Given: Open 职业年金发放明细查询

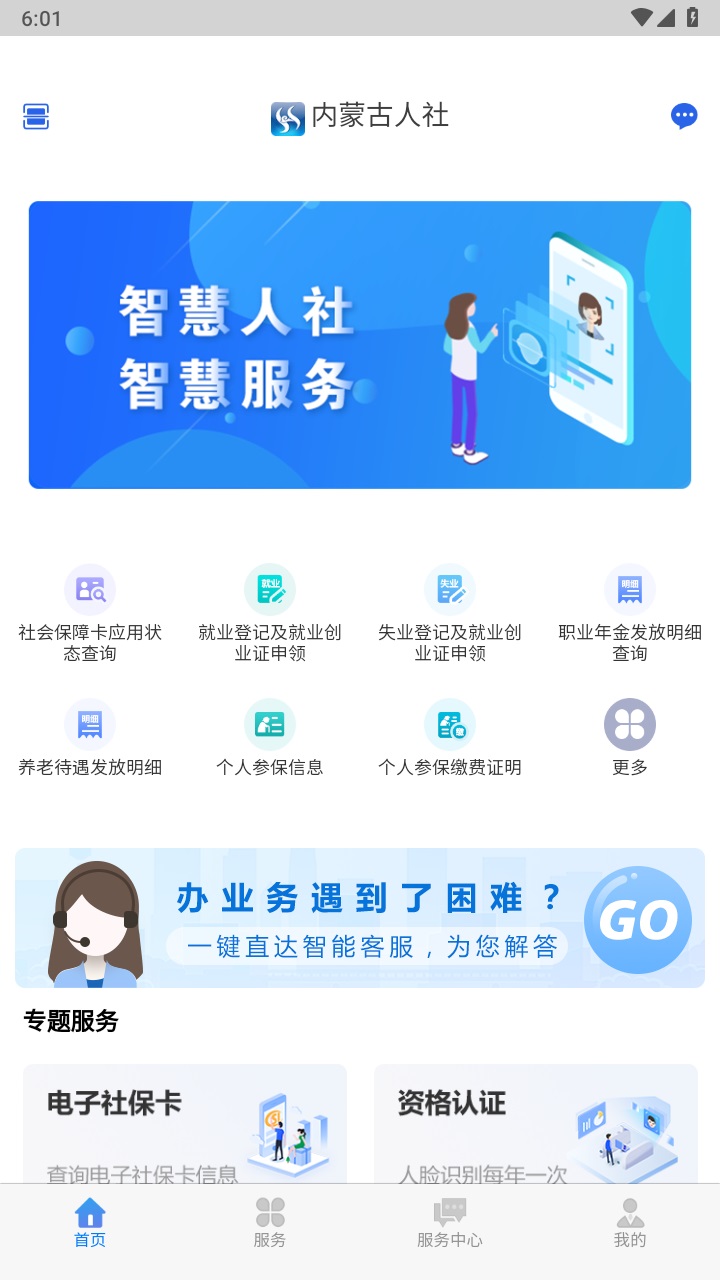Looking at the screenshot, I should (x=630, y=612).
